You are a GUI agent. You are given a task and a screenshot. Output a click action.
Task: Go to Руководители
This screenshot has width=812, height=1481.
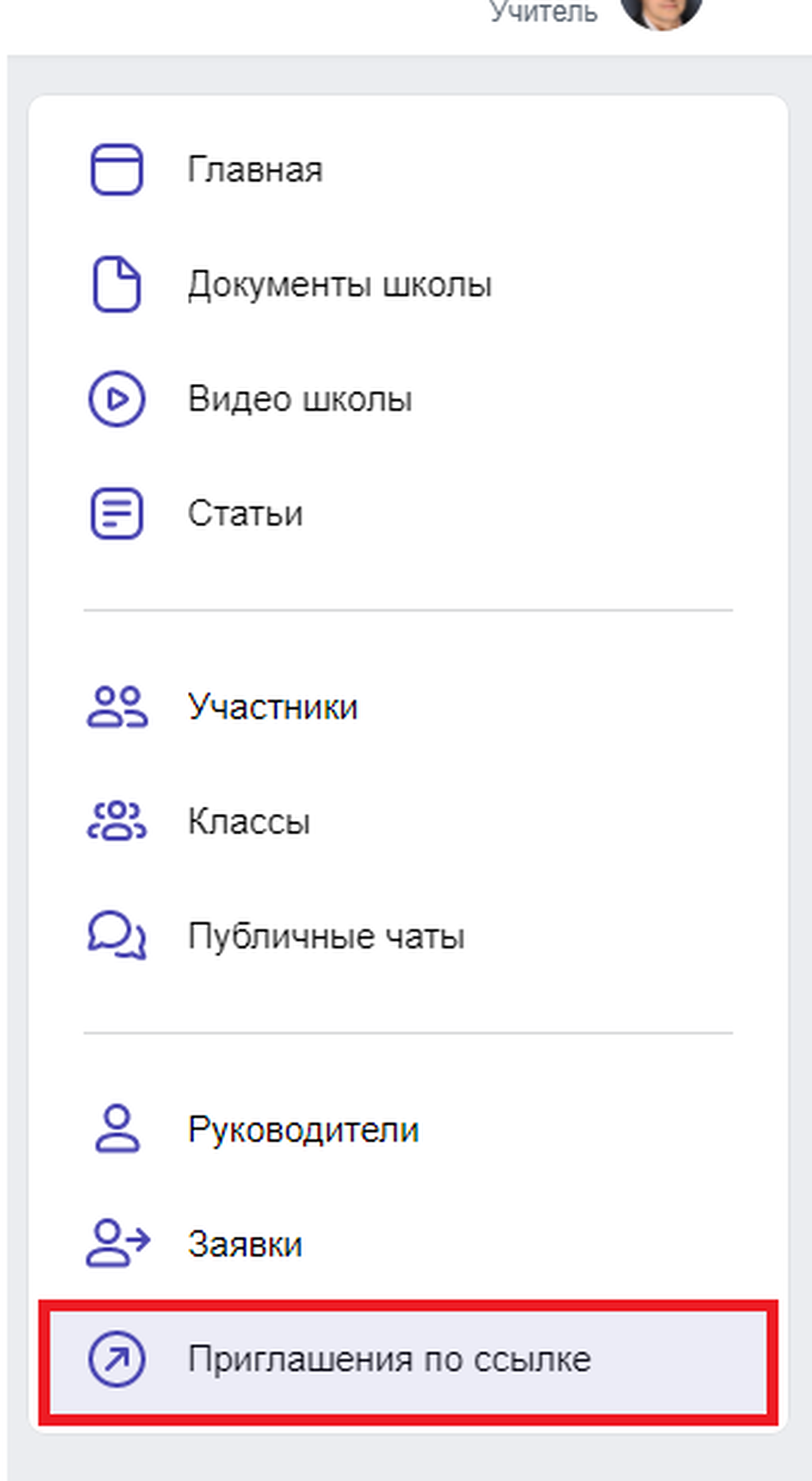click(x=408, y=1130)
